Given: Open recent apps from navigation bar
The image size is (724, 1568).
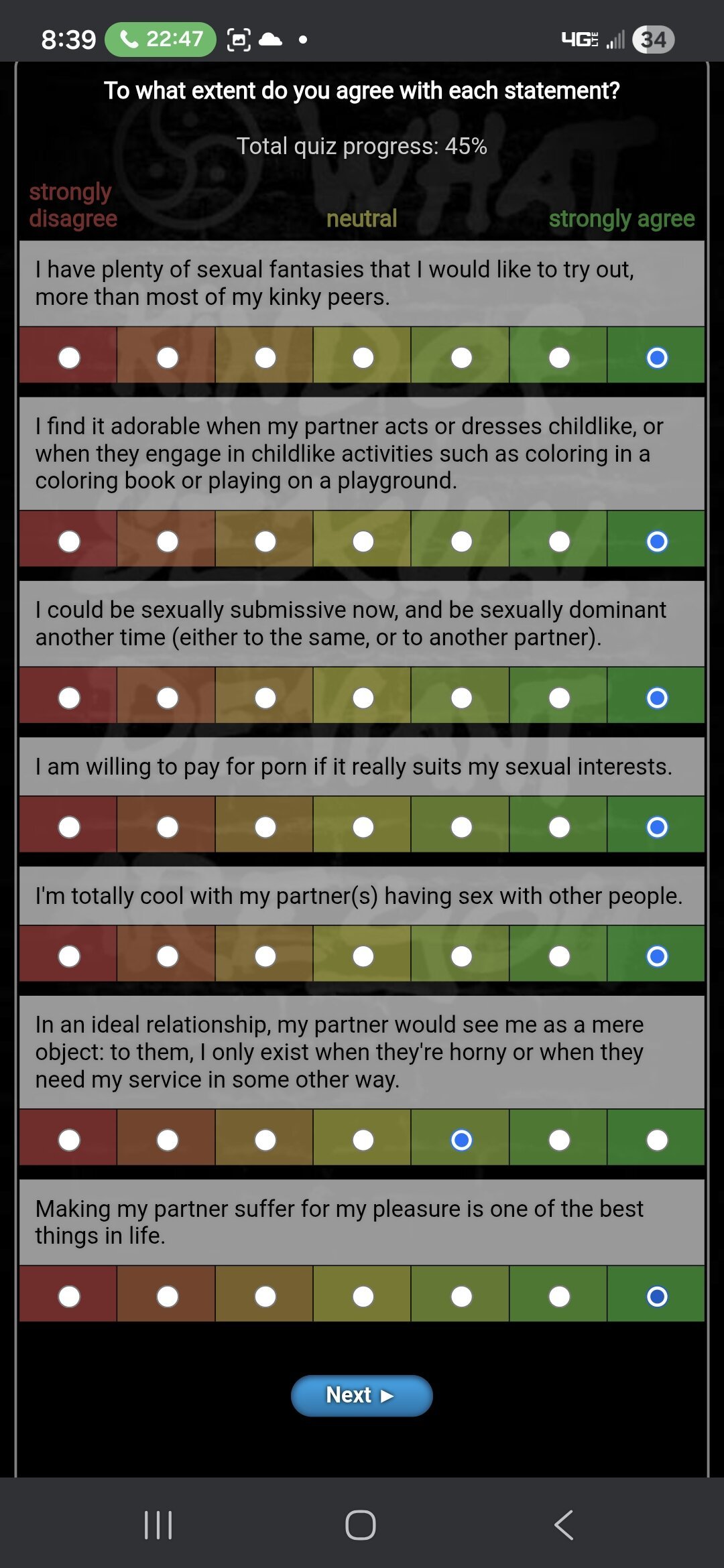Looking at the screenshot, I should [x=158, y=1525].
